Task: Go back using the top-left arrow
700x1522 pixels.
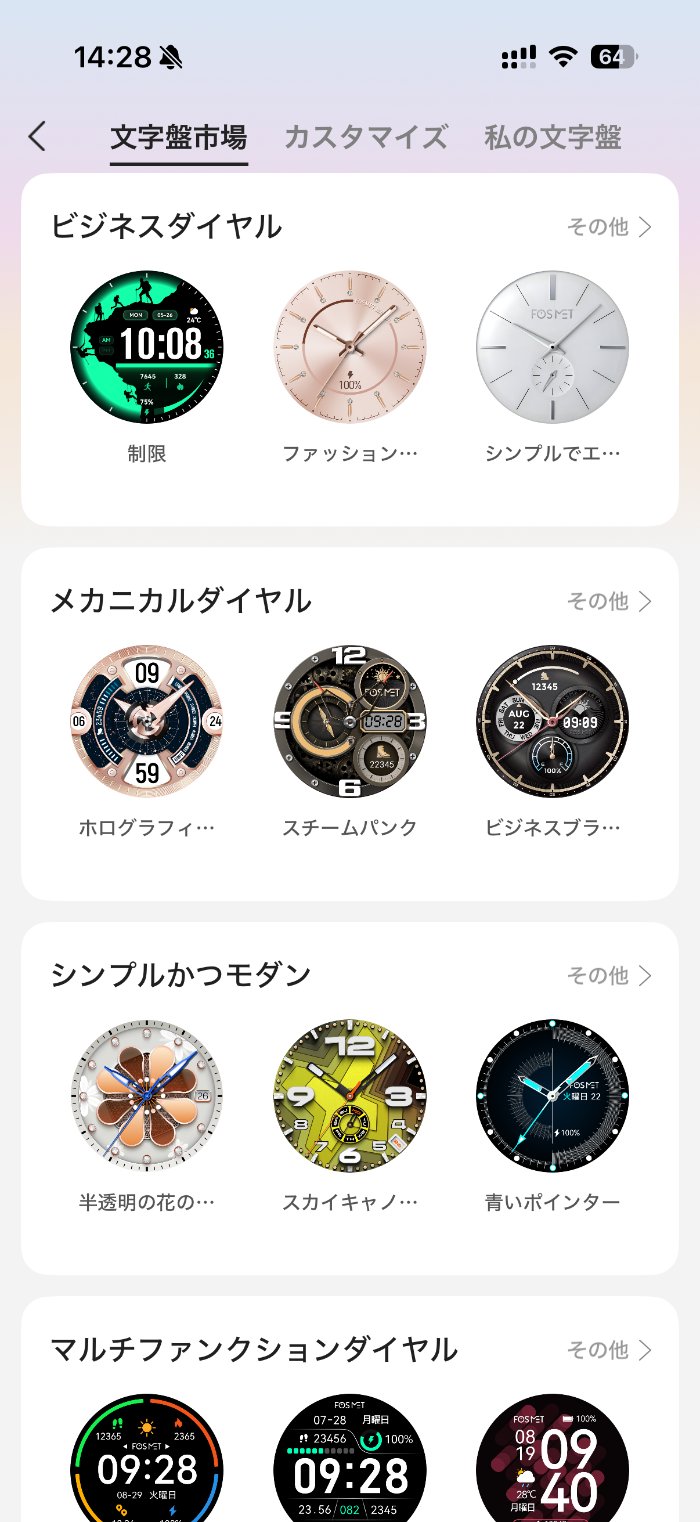Action: [x=38, y=137]
